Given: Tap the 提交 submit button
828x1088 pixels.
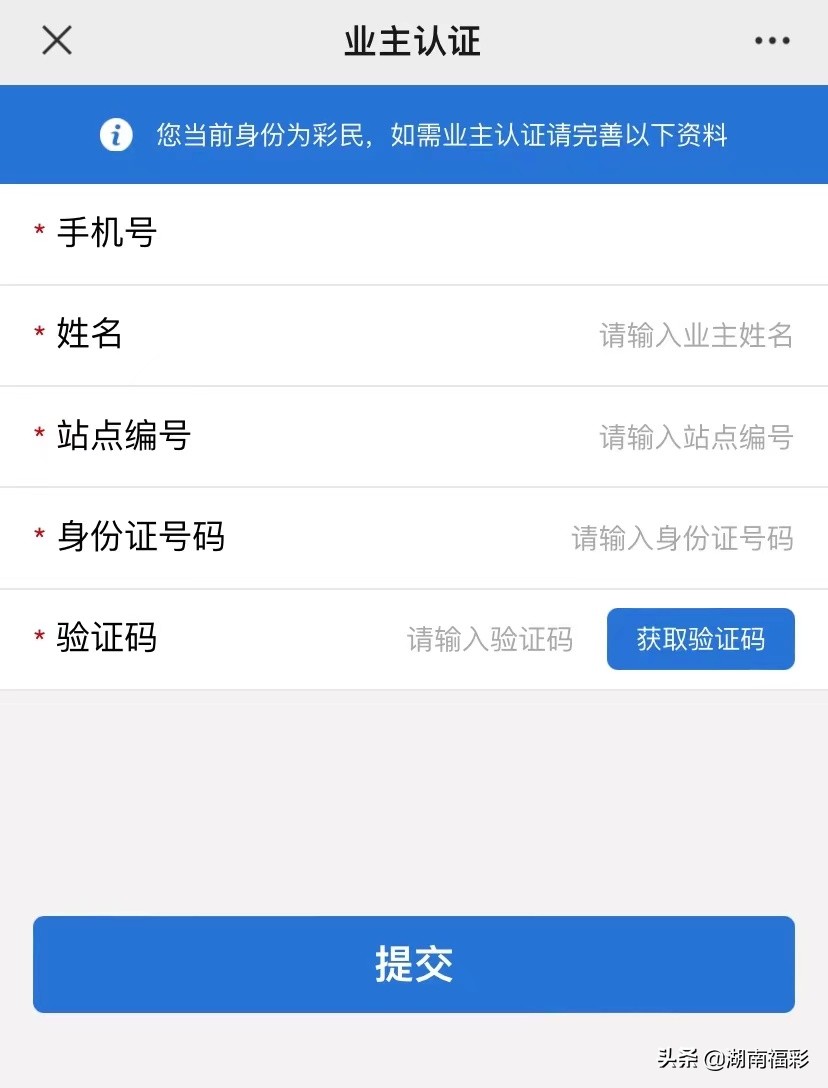Looking at the screenshot, I should tap(414, 963).
